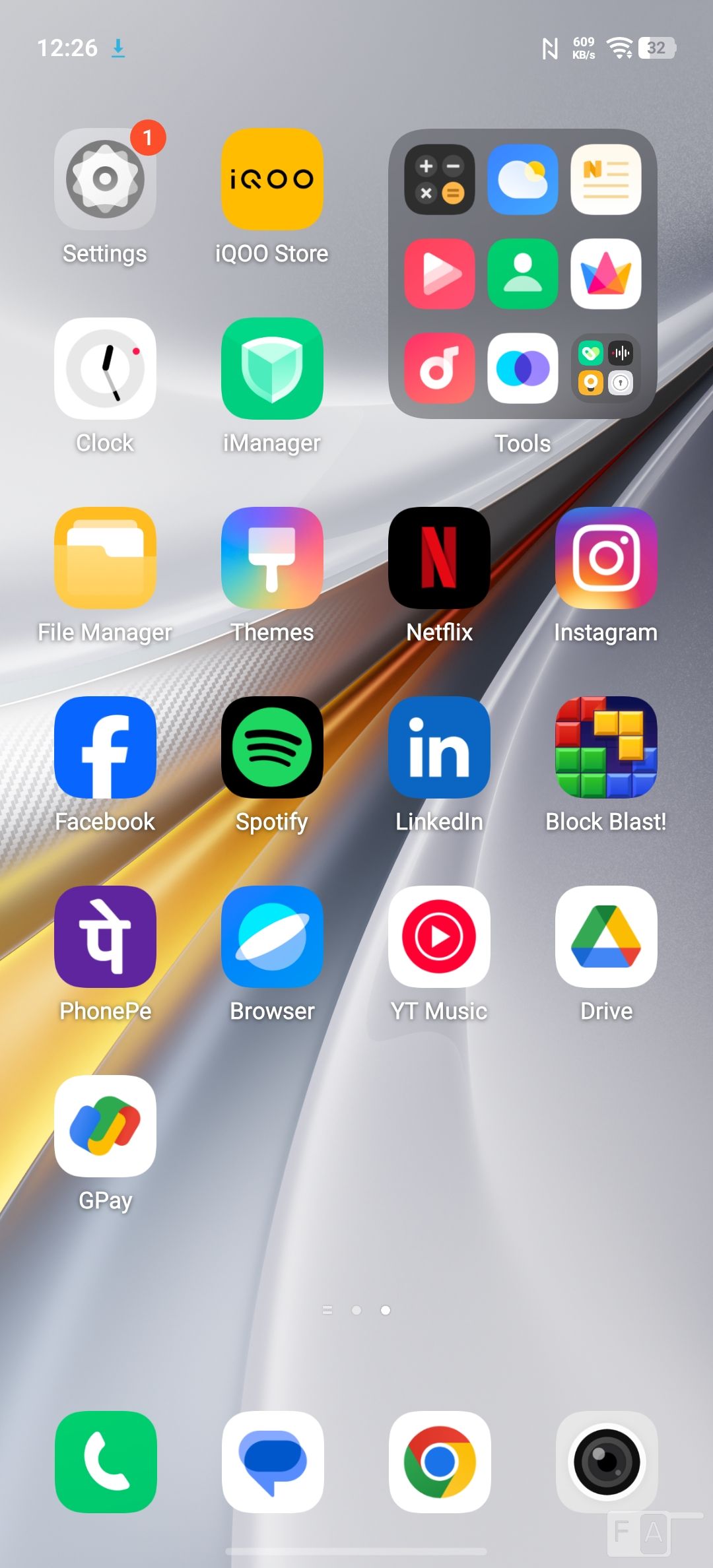Open the Facebook app
This screenshot has width=713, height=1568.
pyautogui.click(x=105, y=747)
